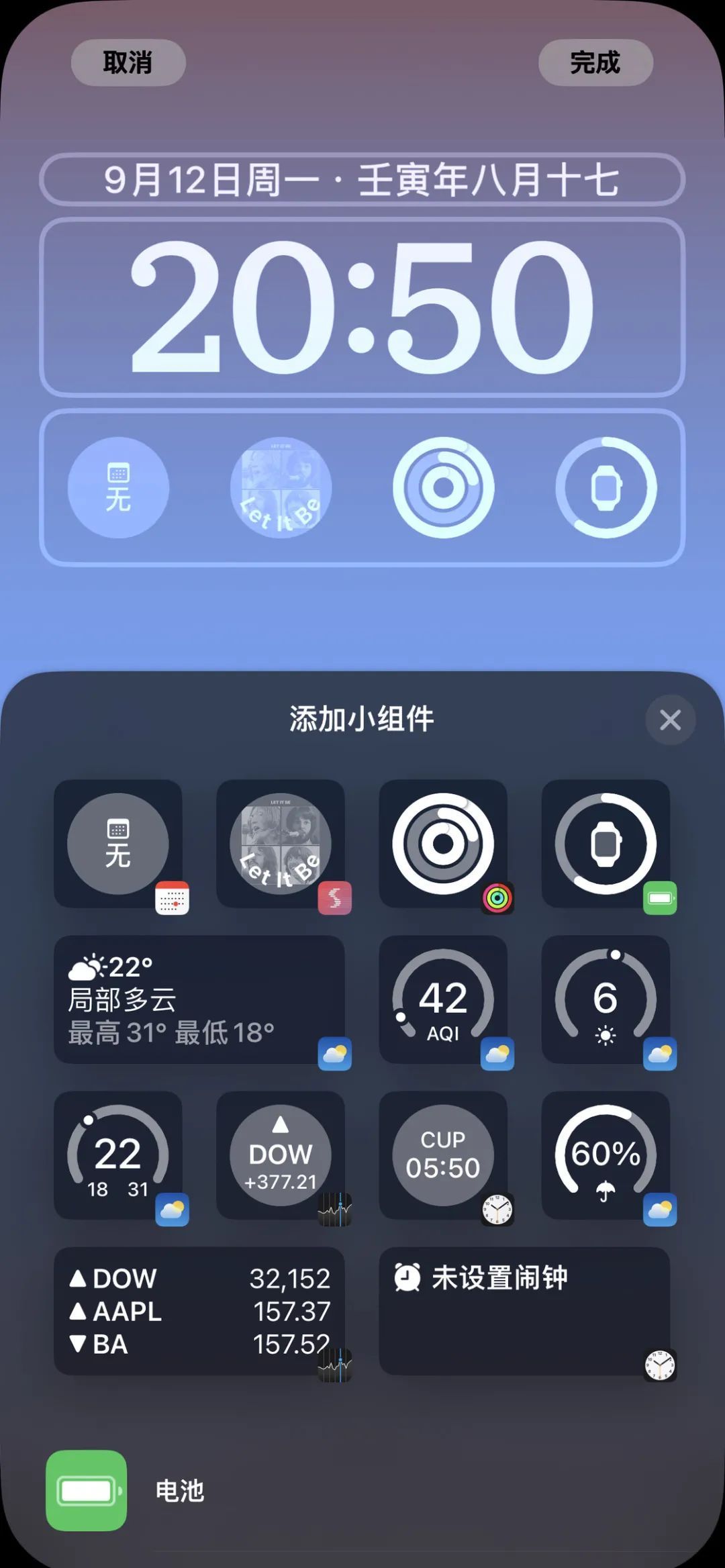The width and height of the screenshot is (725, 1568).
Task: Add the watch battery widget from the panel
Action: (x=606, y=844)
